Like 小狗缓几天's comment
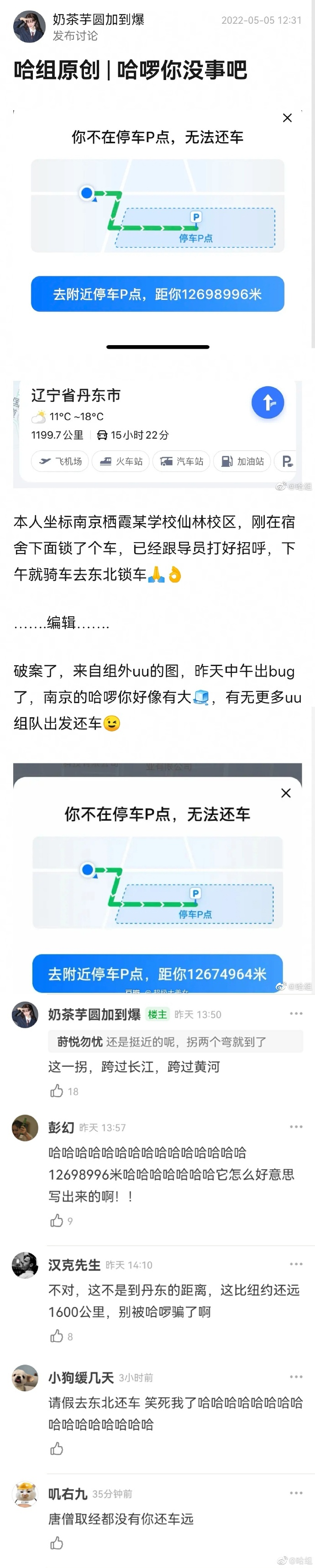315x1568 pixels. [57, 1449]
